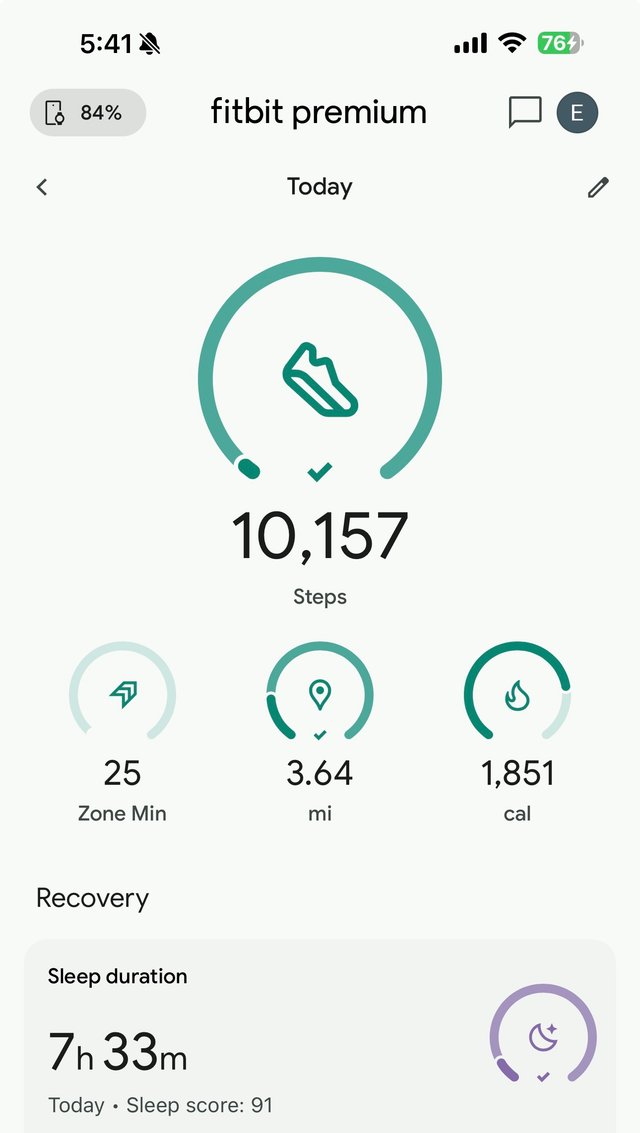Edit the Today dashboard with pencil icon
Image resolution: width=640 pixels, height=1133 pixels.
(598, 187)
